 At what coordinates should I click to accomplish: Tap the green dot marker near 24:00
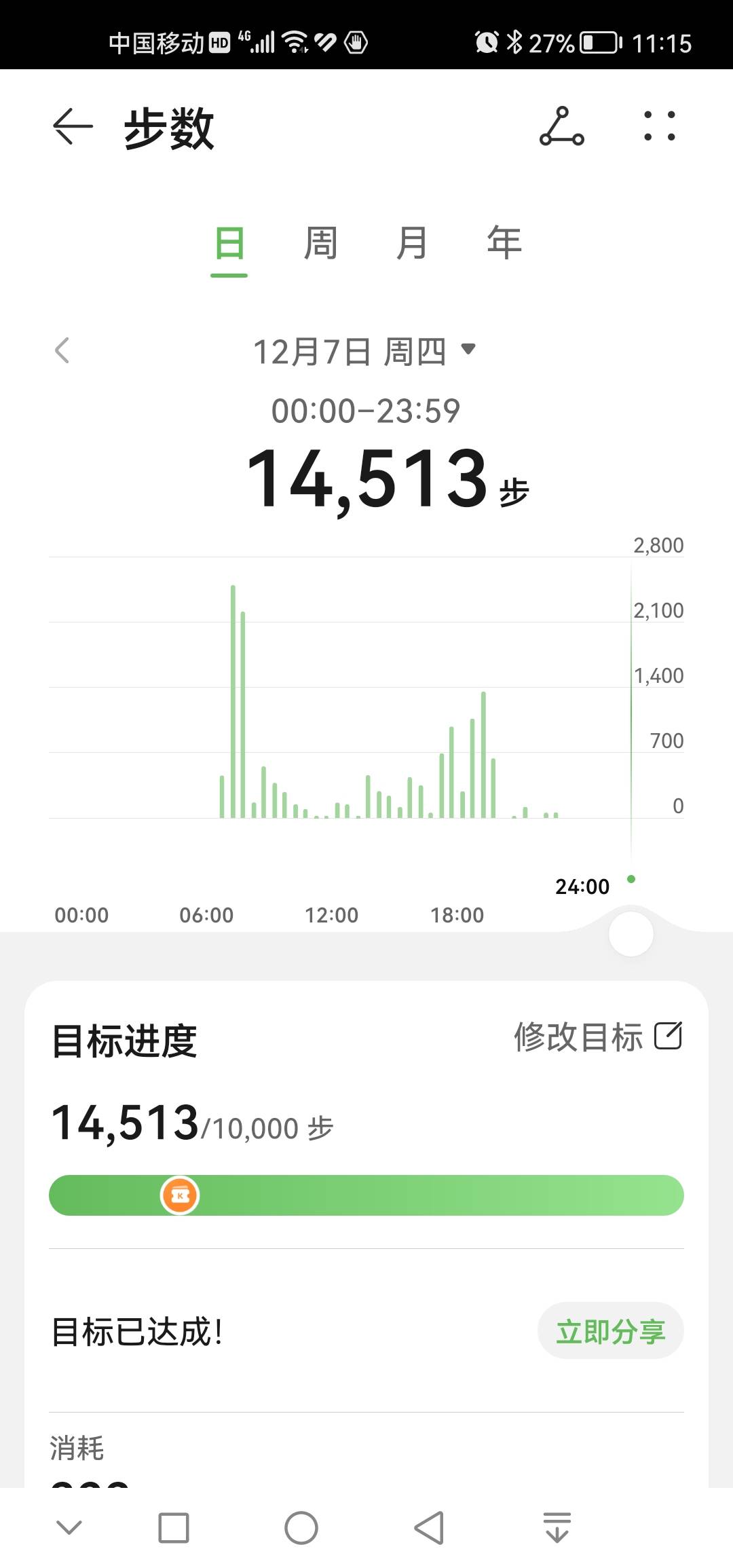click(x=631, y=878)
